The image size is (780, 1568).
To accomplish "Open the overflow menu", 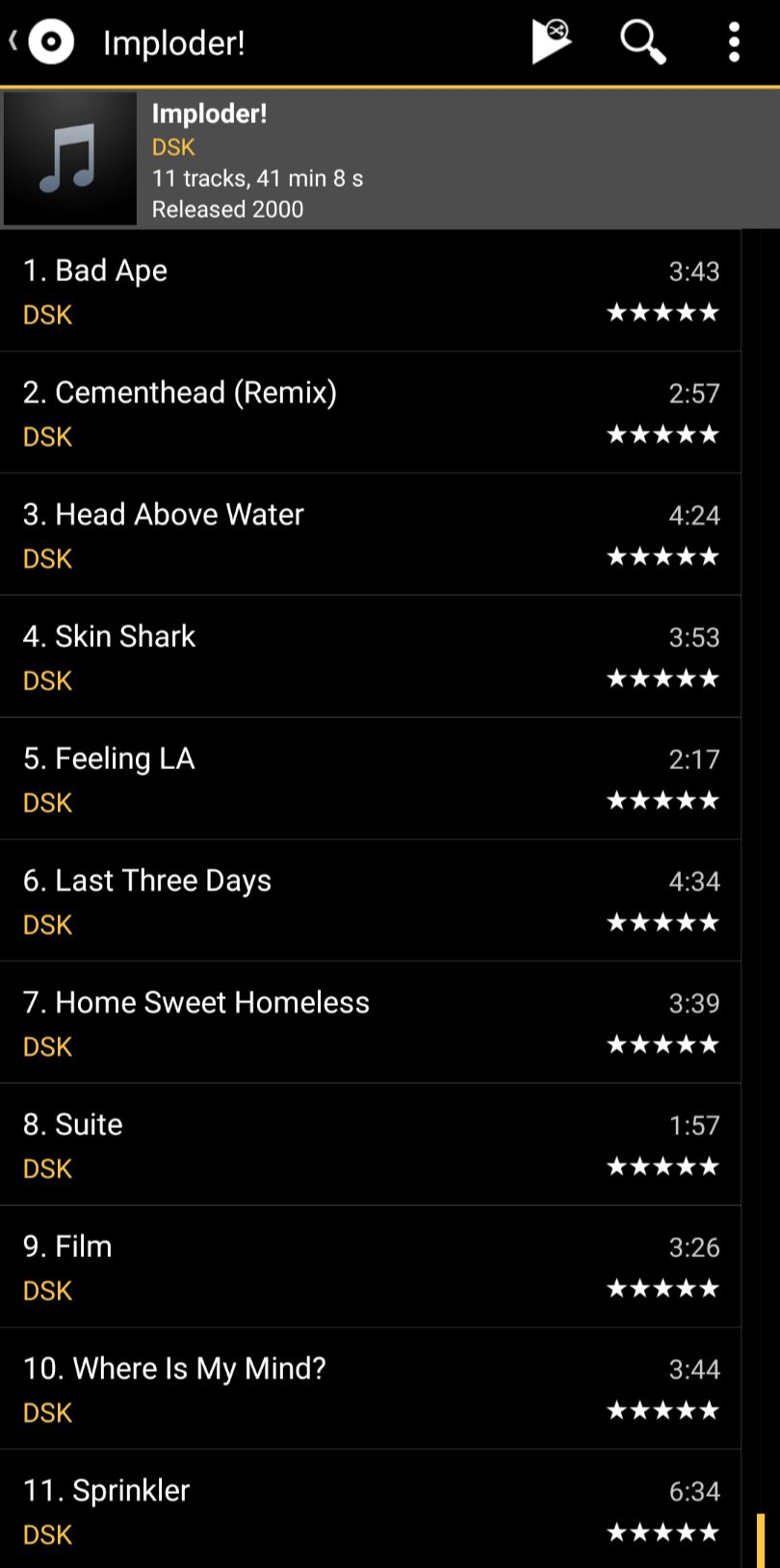I will point(734,42).
